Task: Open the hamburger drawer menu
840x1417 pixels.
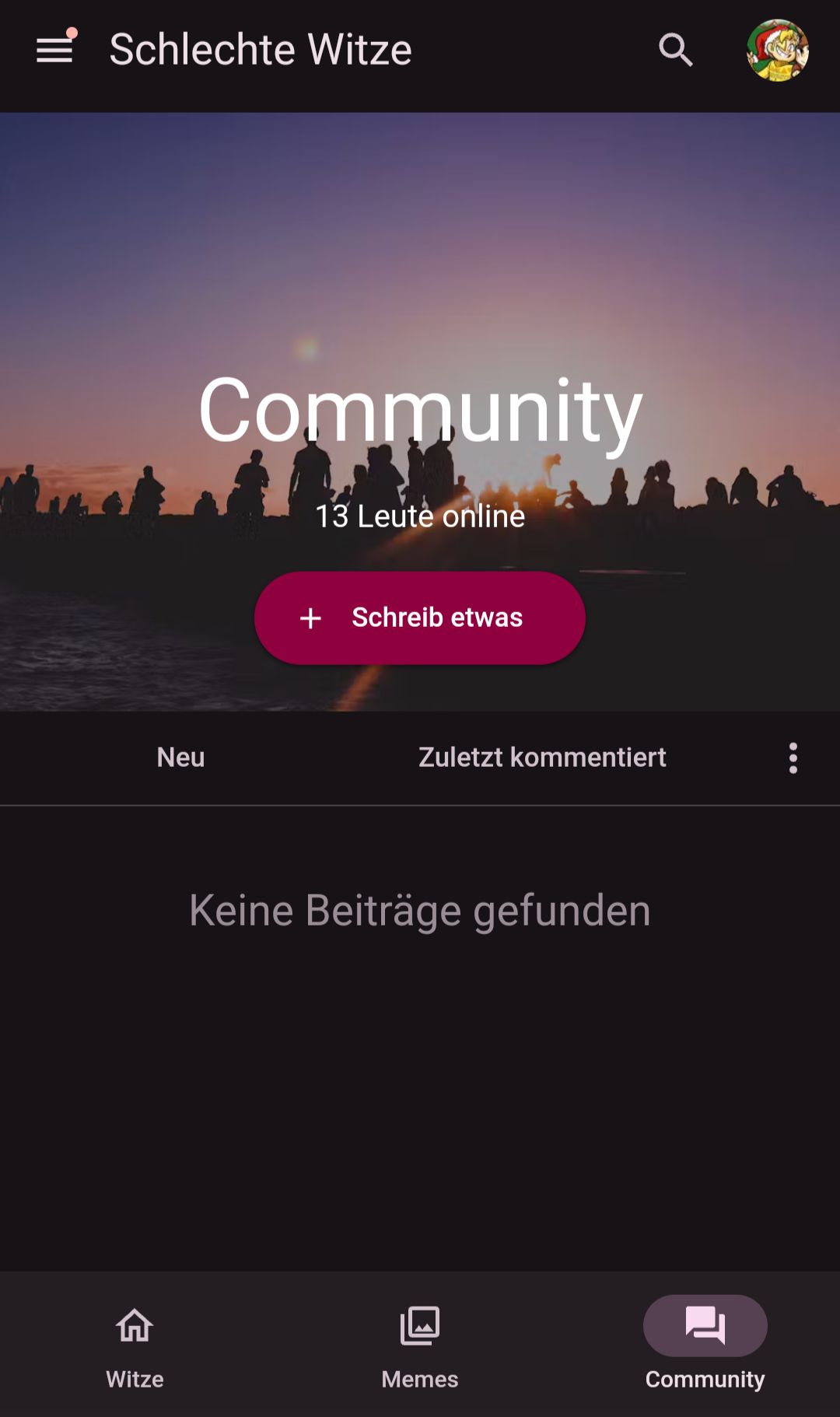Action: (54, 51)
